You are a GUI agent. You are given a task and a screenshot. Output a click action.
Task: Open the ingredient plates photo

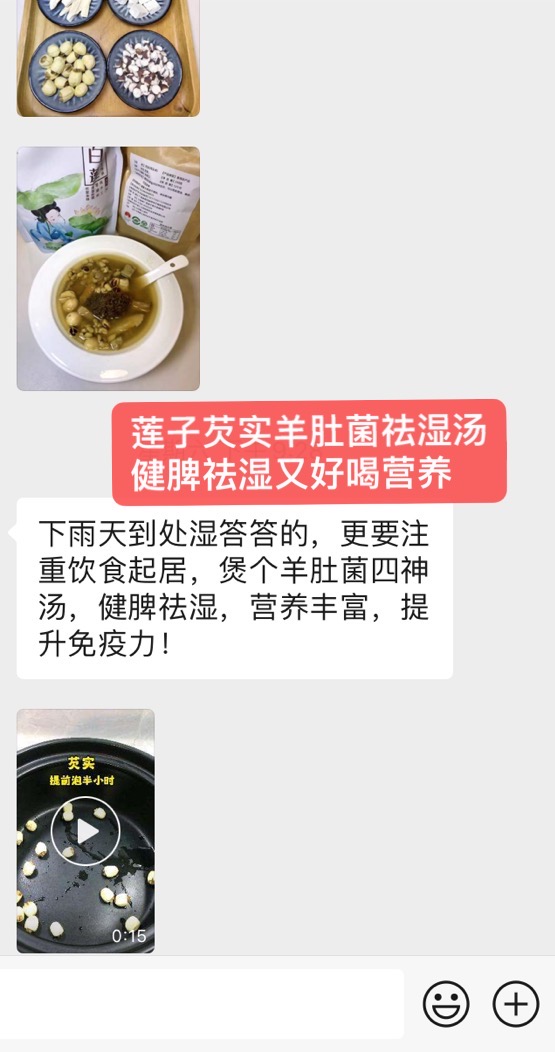click(x=108, y=58)
